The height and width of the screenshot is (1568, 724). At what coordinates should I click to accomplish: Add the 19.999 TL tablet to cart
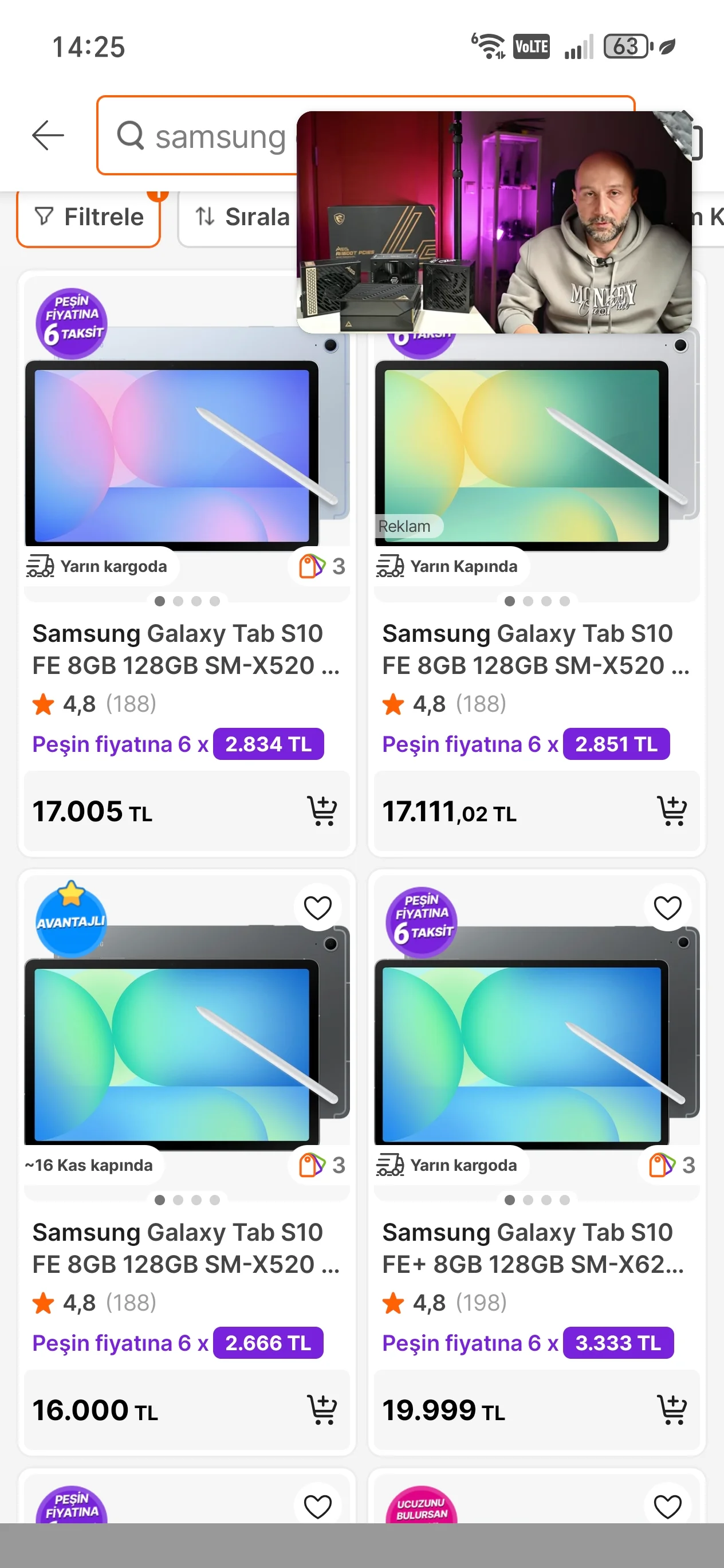(x=671, y=1410)
